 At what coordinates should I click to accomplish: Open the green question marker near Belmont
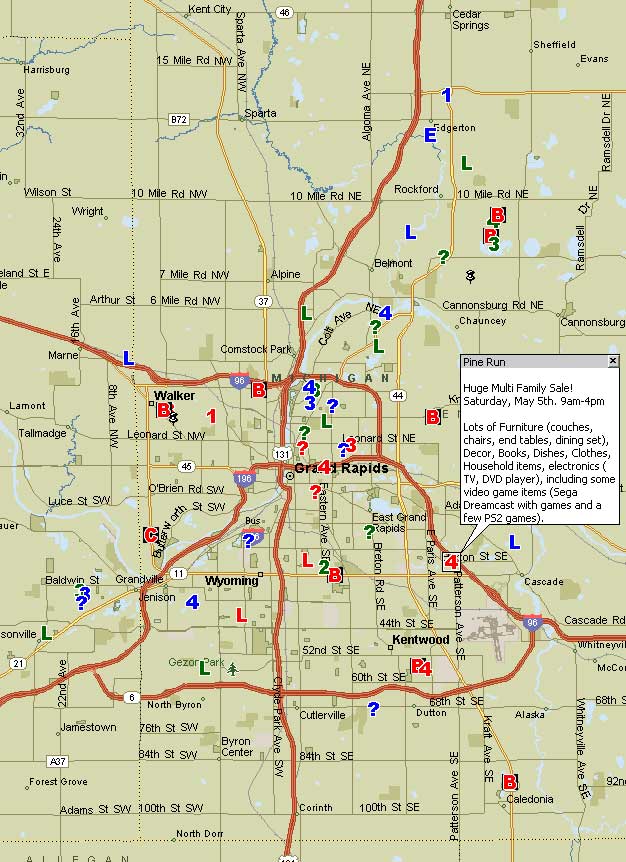click(x=443, y=257)
